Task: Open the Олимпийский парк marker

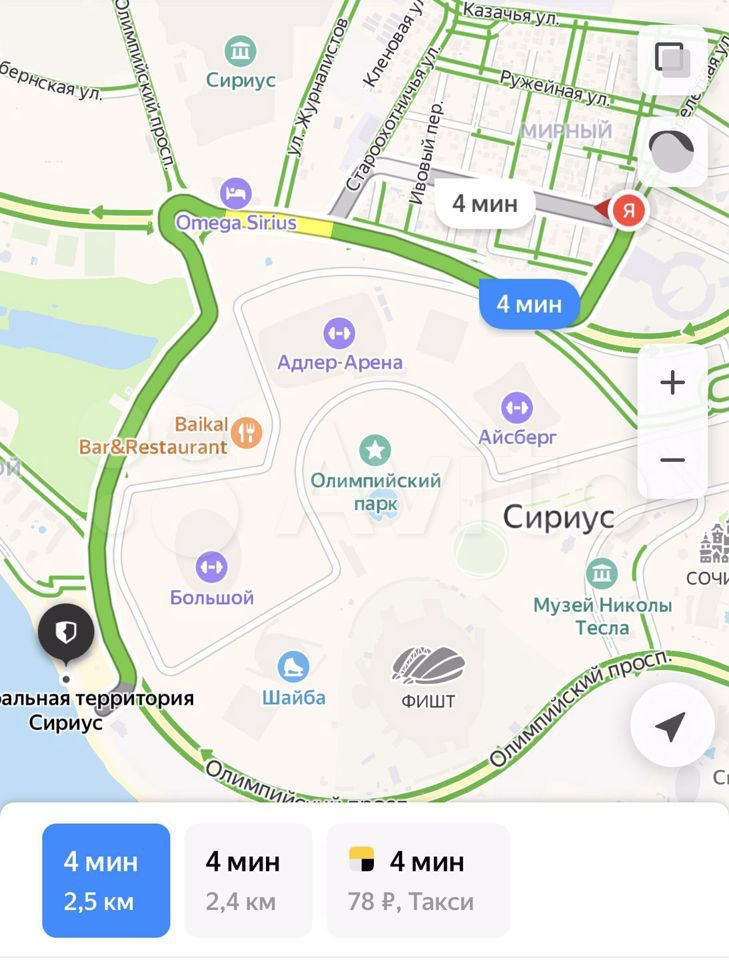Action: (x=375, y=450)
